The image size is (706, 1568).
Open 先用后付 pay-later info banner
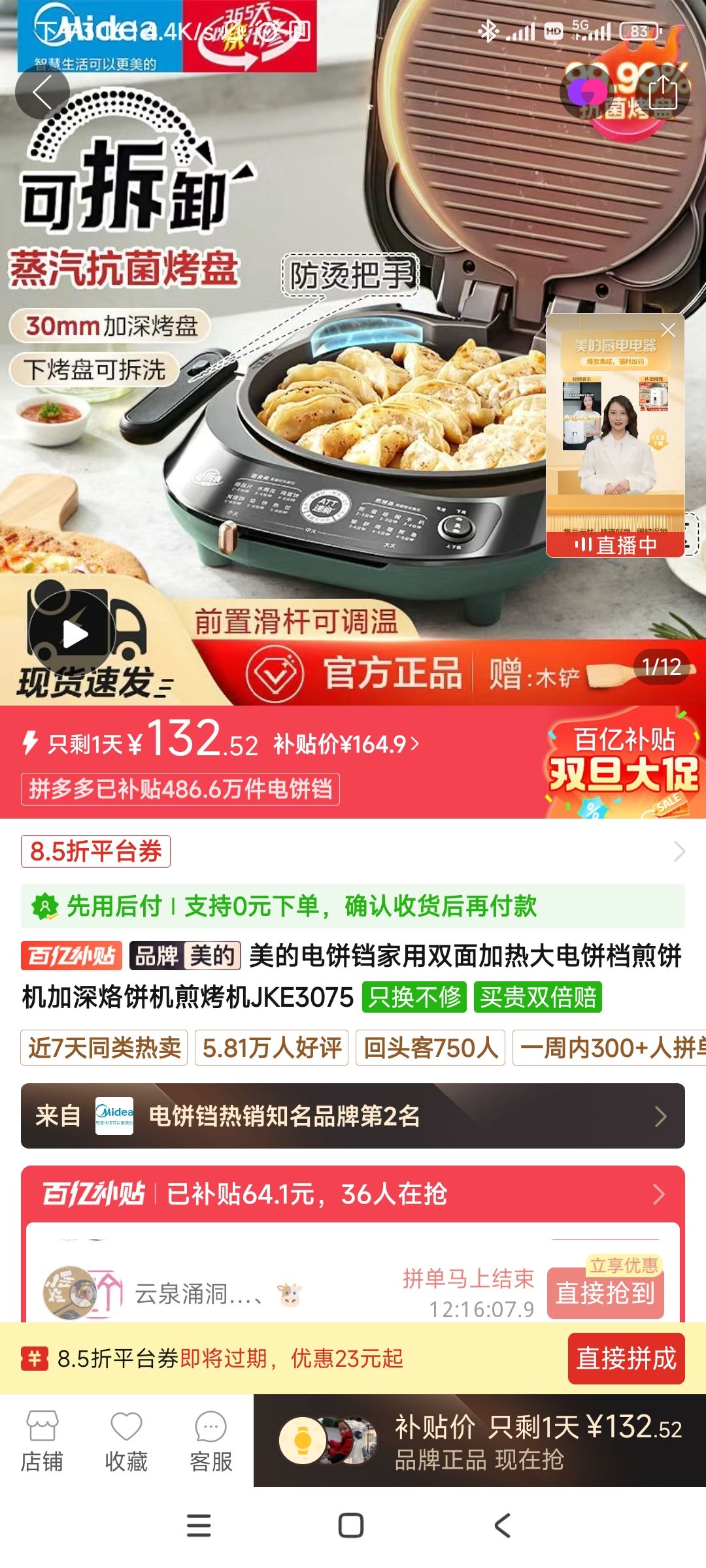click(353, 906)
